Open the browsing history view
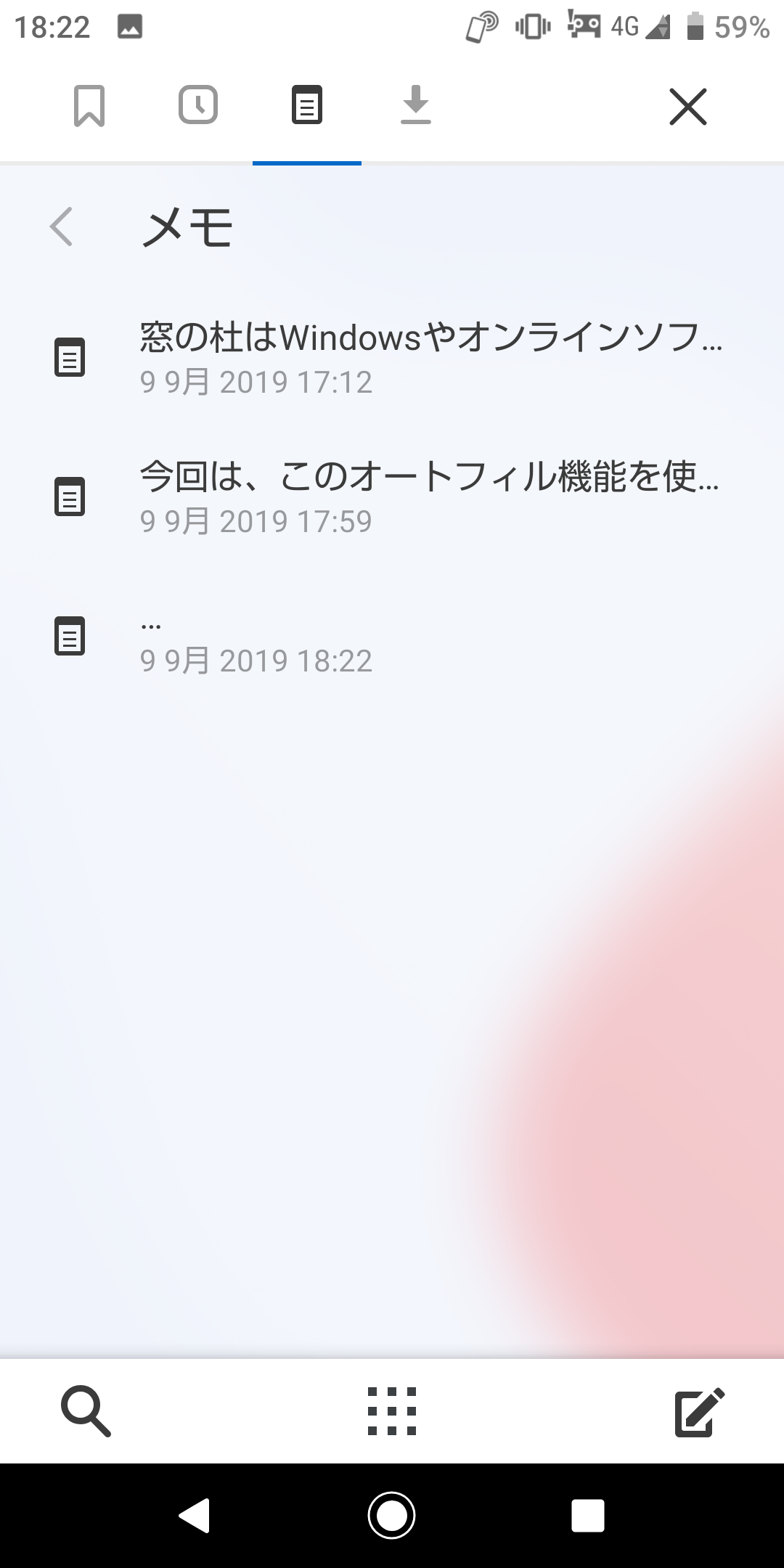The image size is (784, 1568). (198, 107)
